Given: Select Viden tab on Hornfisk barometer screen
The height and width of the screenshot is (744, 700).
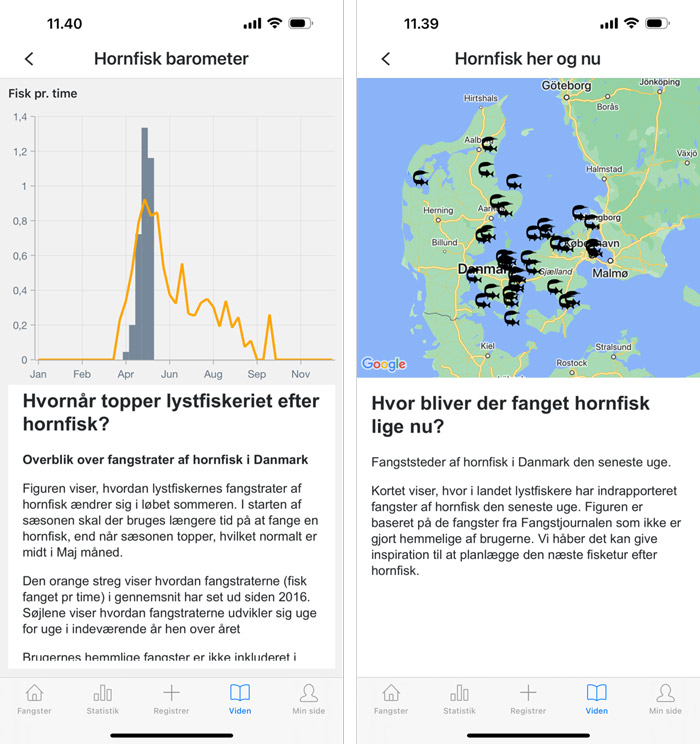Looking at the screenshot, I should (x=240, y=699).
